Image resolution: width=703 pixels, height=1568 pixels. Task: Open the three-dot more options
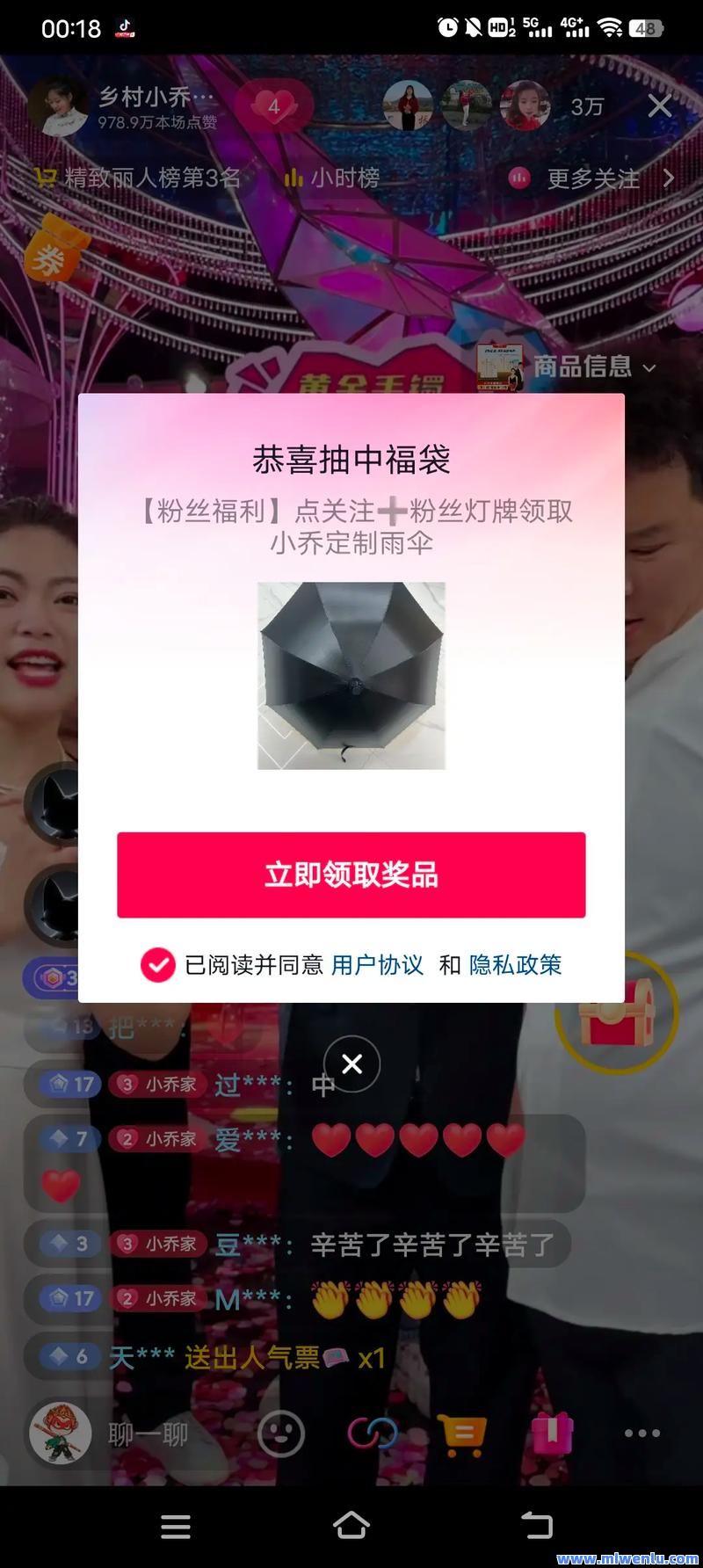coord(641,1434)
